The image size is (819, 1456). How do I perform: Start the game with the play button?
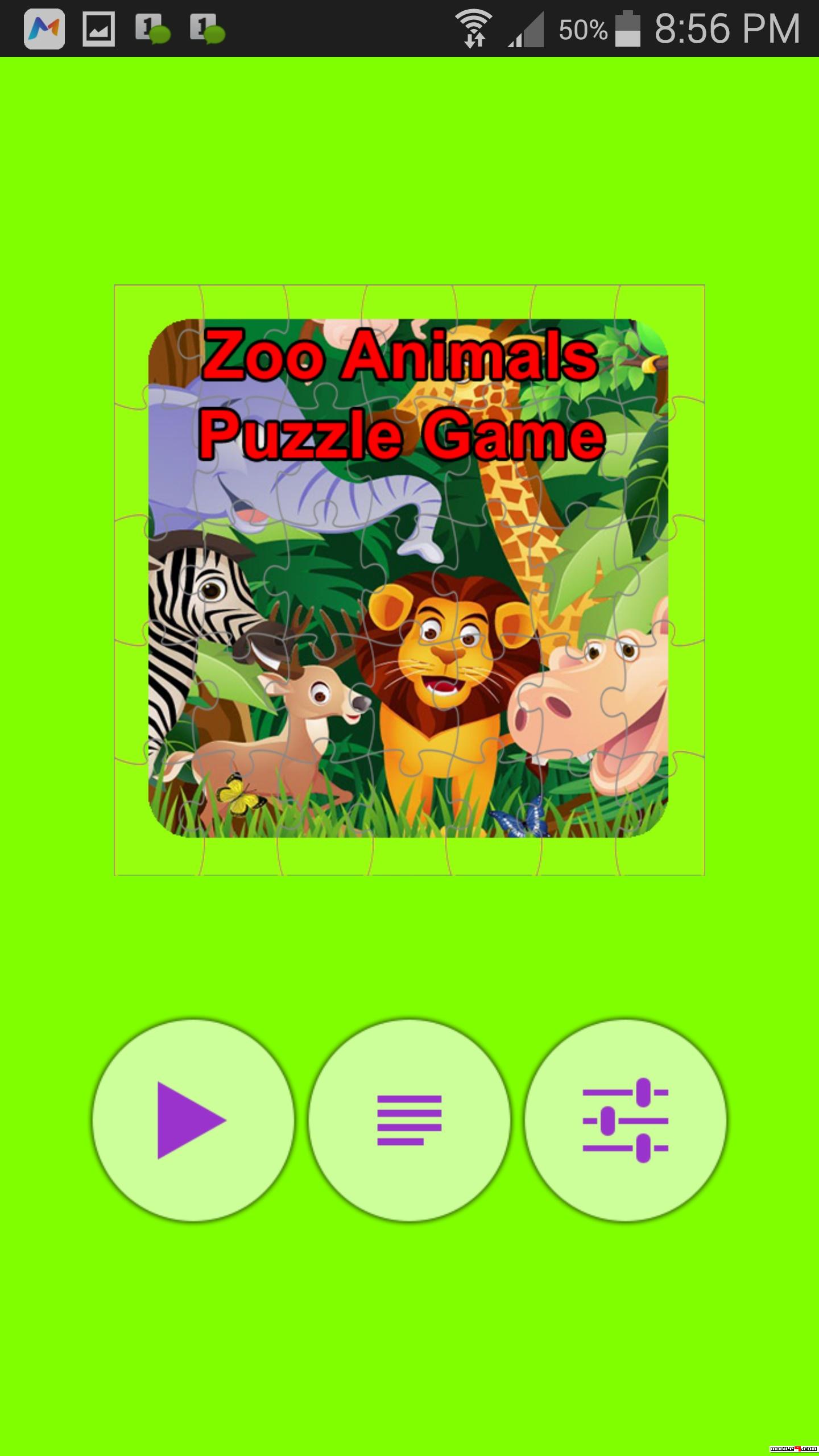tap(193, 1120)
